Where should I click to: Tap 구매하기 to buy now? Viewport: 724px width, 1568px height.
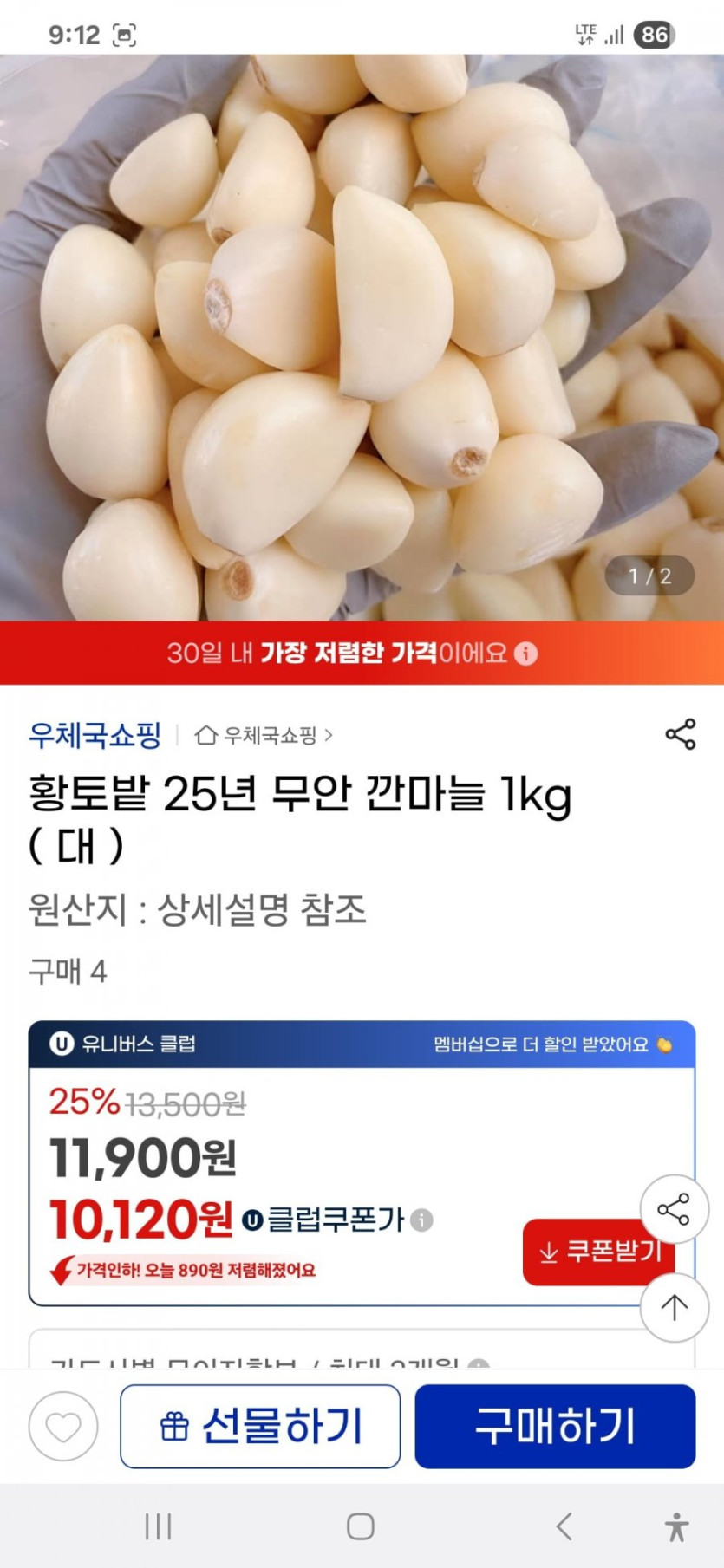tap(555, 1426)
